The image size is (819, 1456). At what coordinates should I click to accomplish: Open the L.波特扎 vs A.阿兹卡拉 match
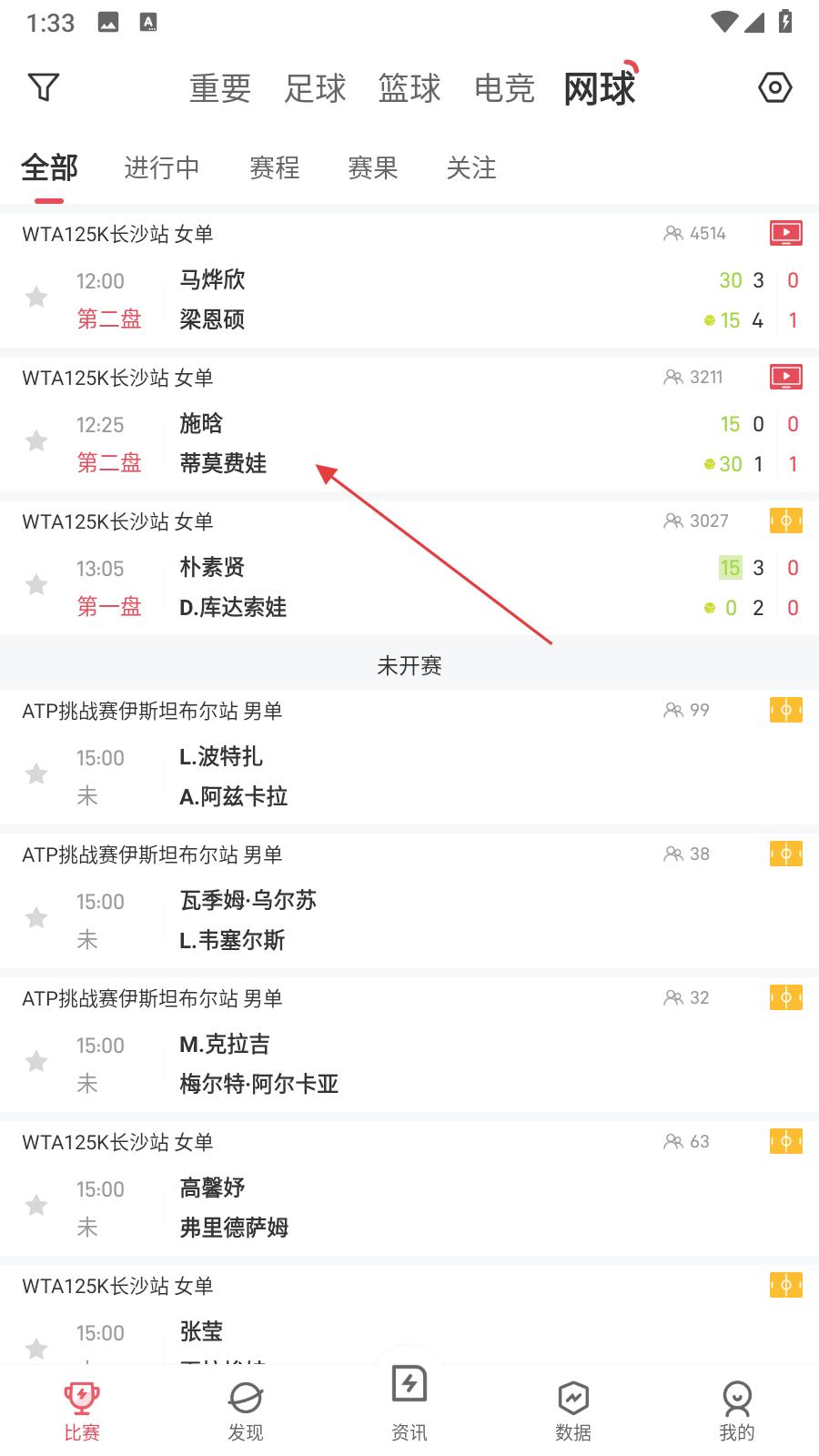coord(409,757)
